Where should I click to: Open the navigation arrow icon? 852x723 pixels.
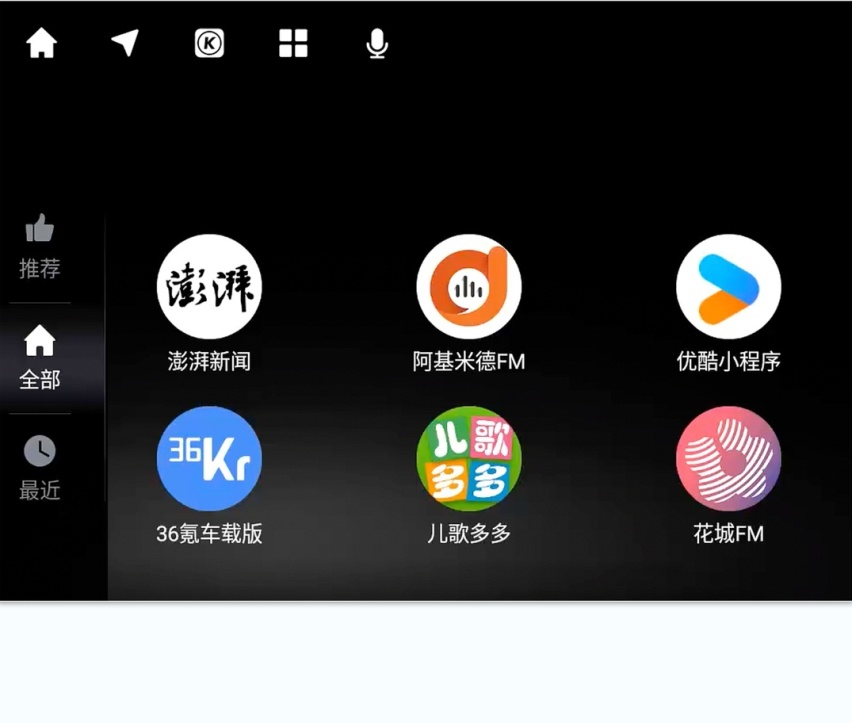(125, 43)
